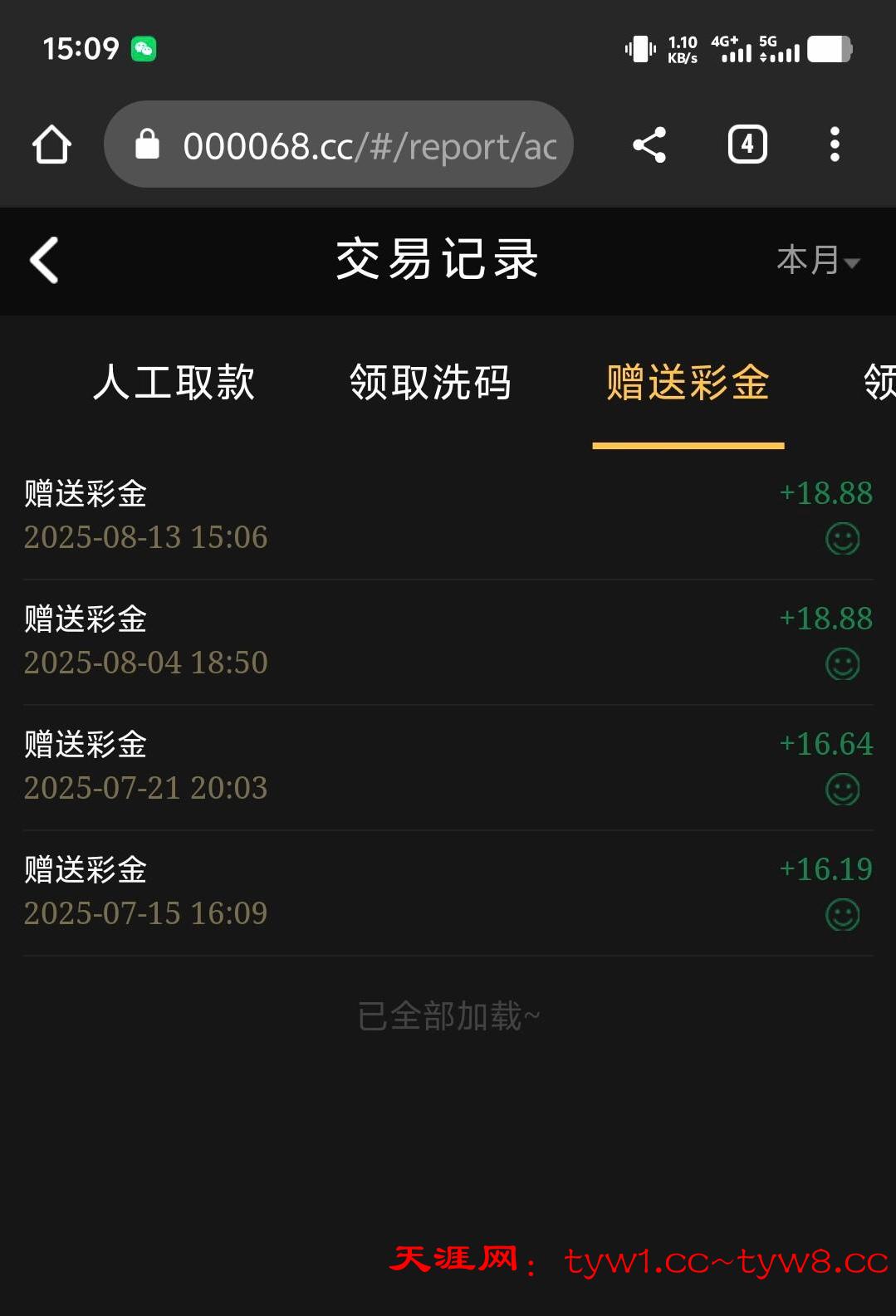Share this page via browser share icon
Screen dimensions: 896x1316
649,144
